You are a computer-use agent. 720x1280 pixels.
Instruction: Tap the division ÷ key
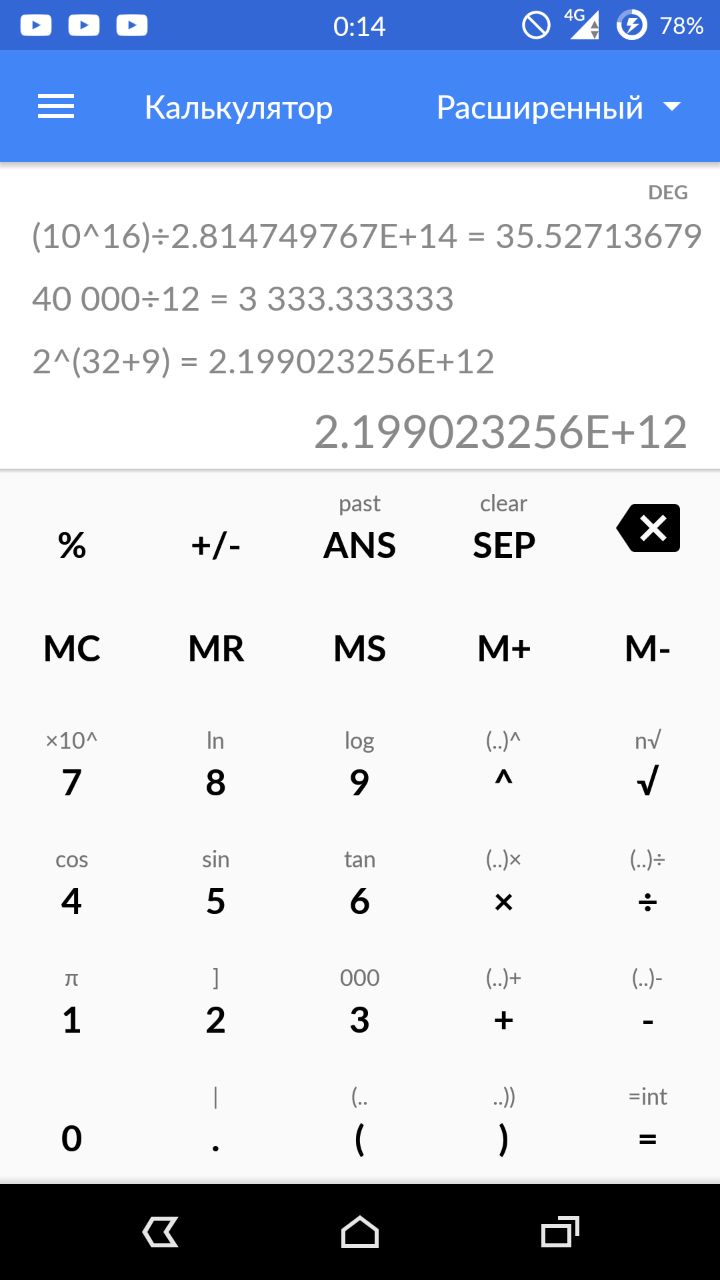(648, 902)
